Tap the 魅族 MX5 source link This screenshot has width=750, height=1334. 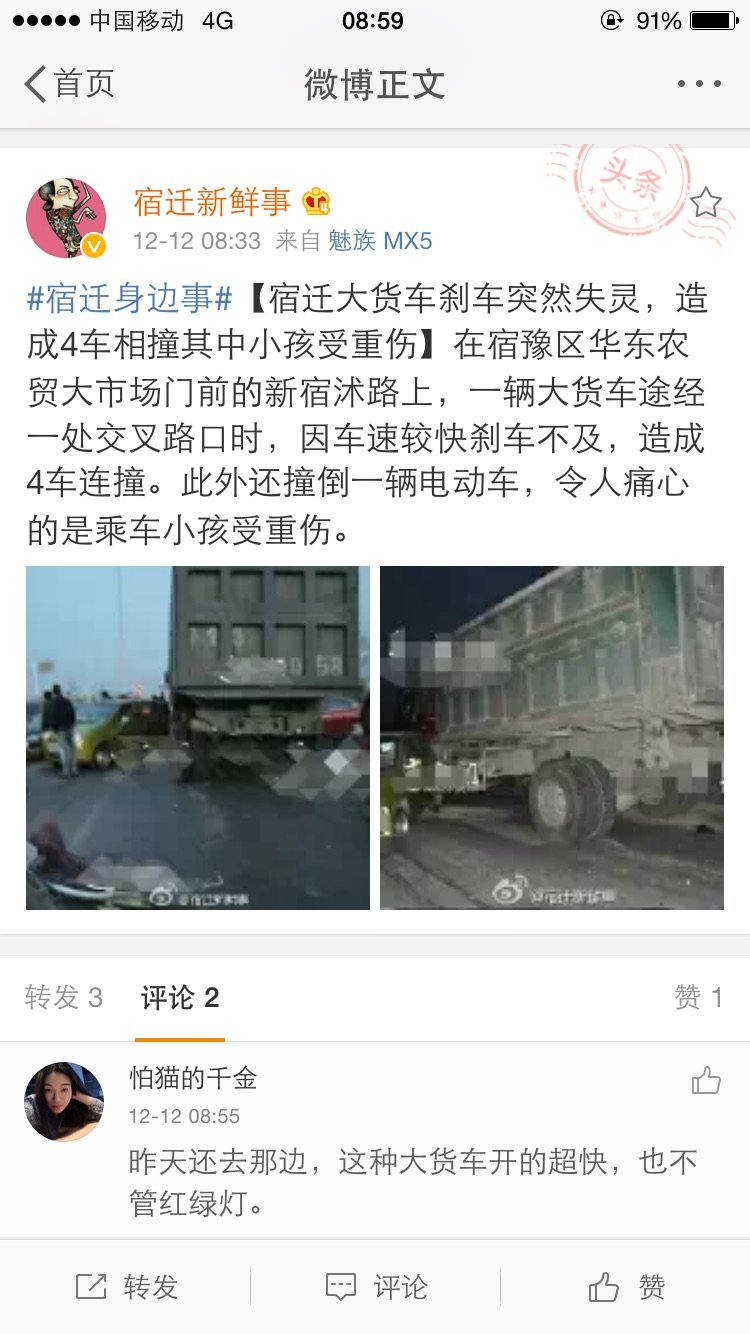380,241
